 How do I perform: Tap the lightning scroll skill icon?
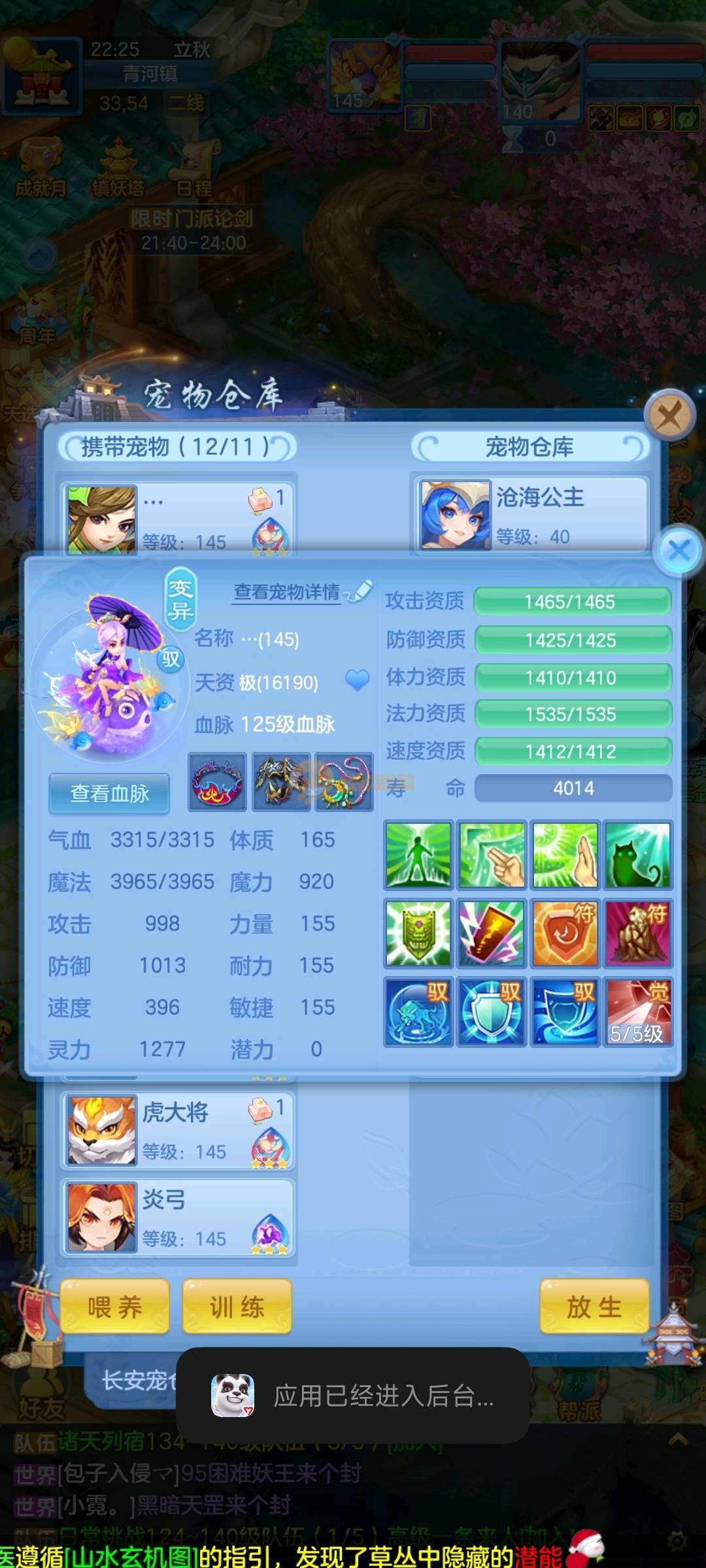[x=492, y=933]
